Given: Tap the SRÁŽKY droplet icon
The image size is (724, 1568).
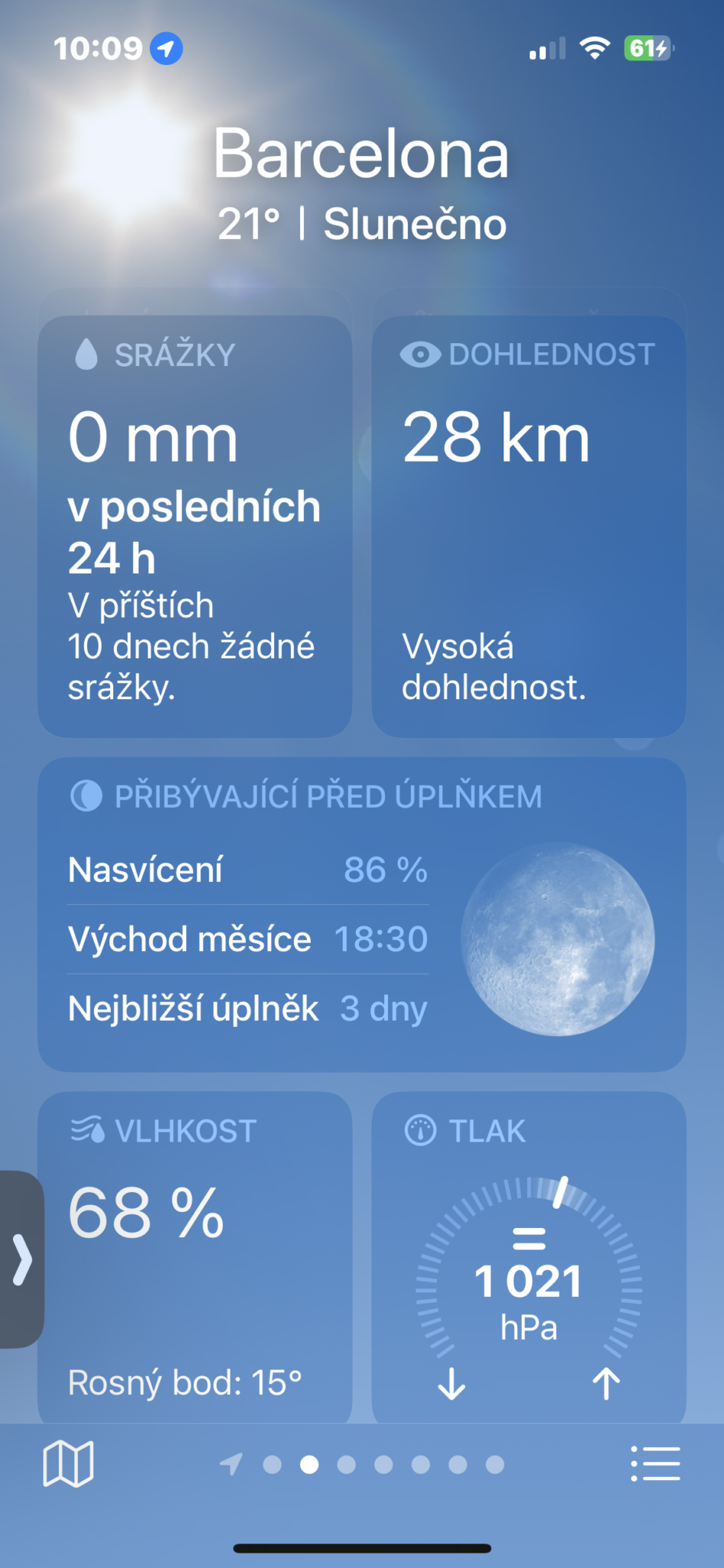Looking at the screenshot, I should 86,353.
